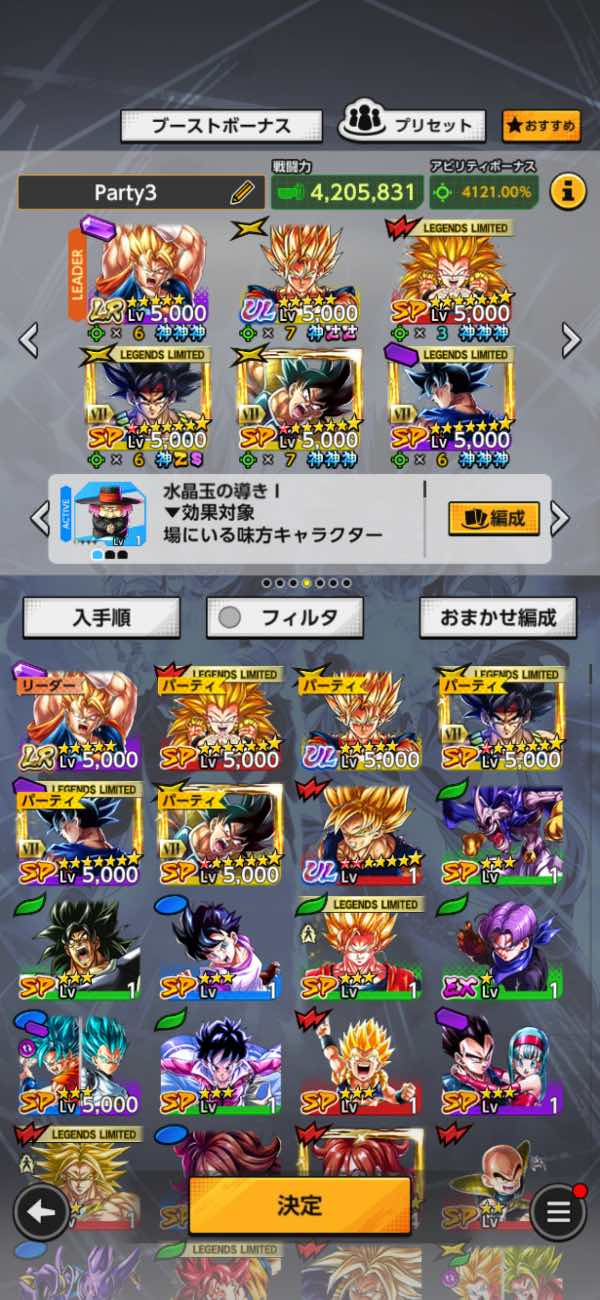
Task: Confirm the party with 決定
Action: pos(299,1205)
